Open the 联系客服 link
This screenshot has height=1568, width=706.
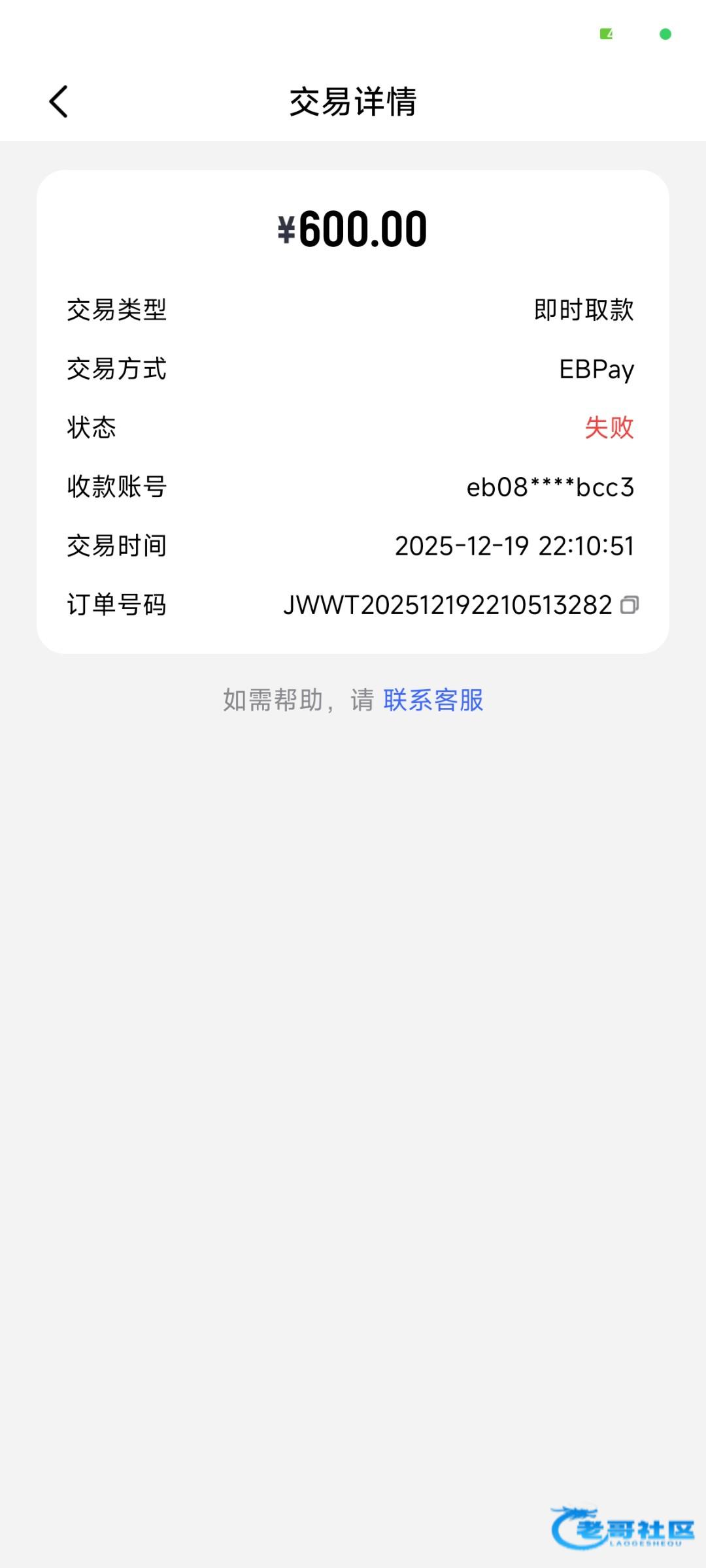tap(433, 700)
